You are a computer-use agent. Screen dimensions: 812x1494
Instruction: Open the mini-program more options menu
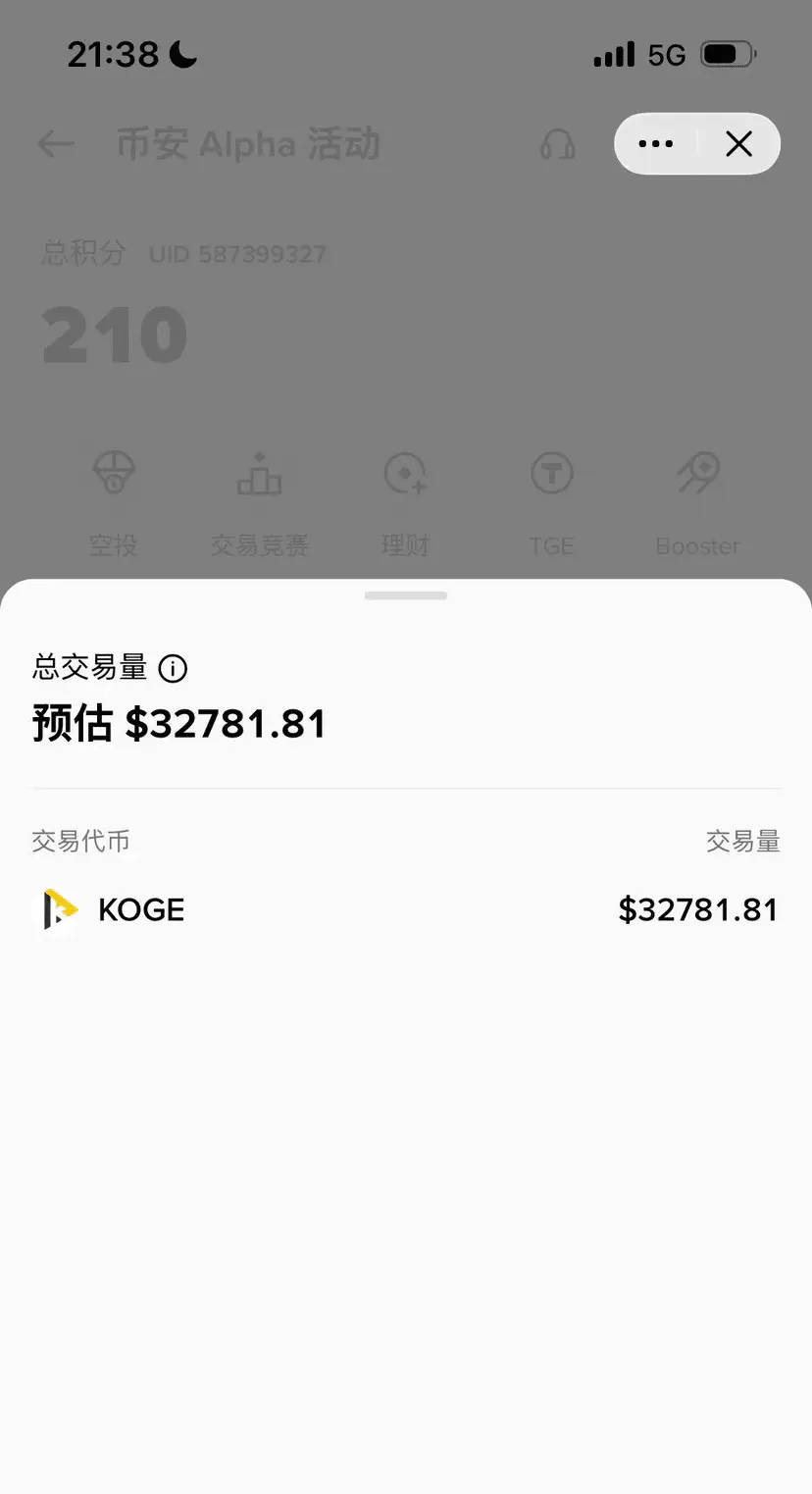coord(655,144)
